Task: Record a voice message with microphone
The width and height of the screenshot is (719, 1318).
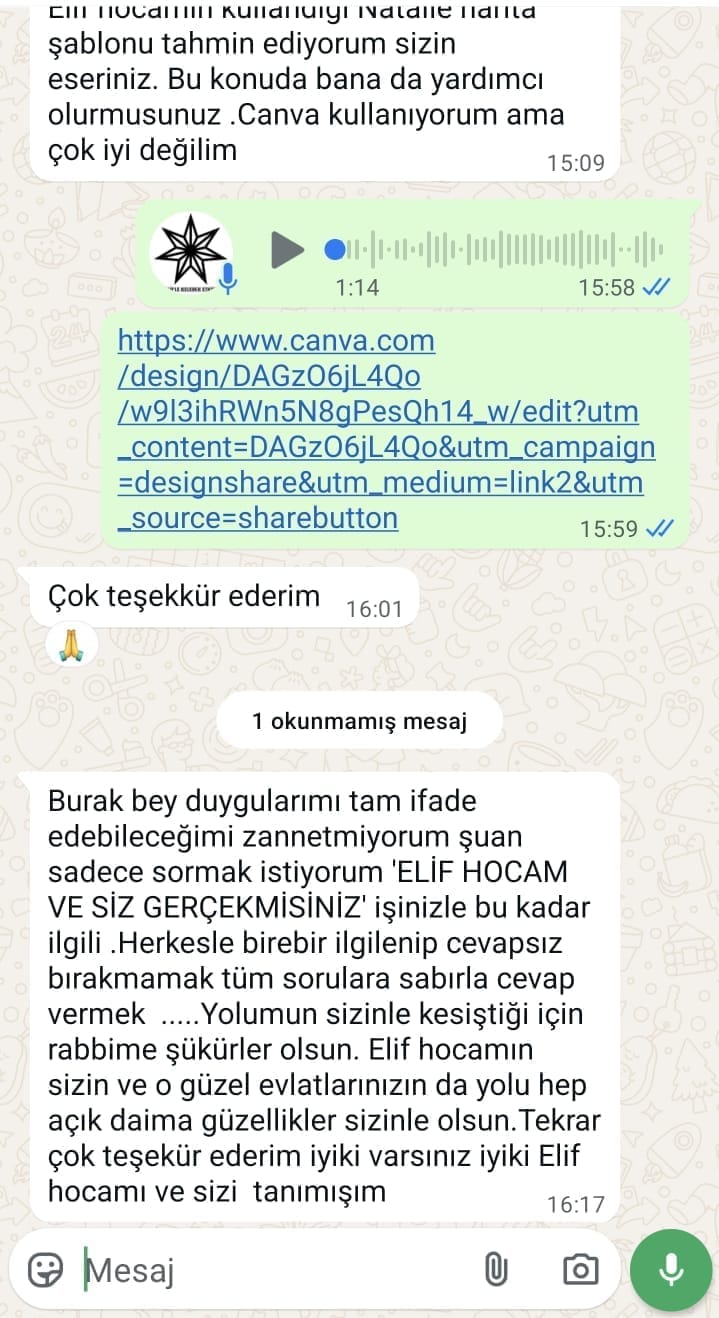Action: (x=671, y=1270)
